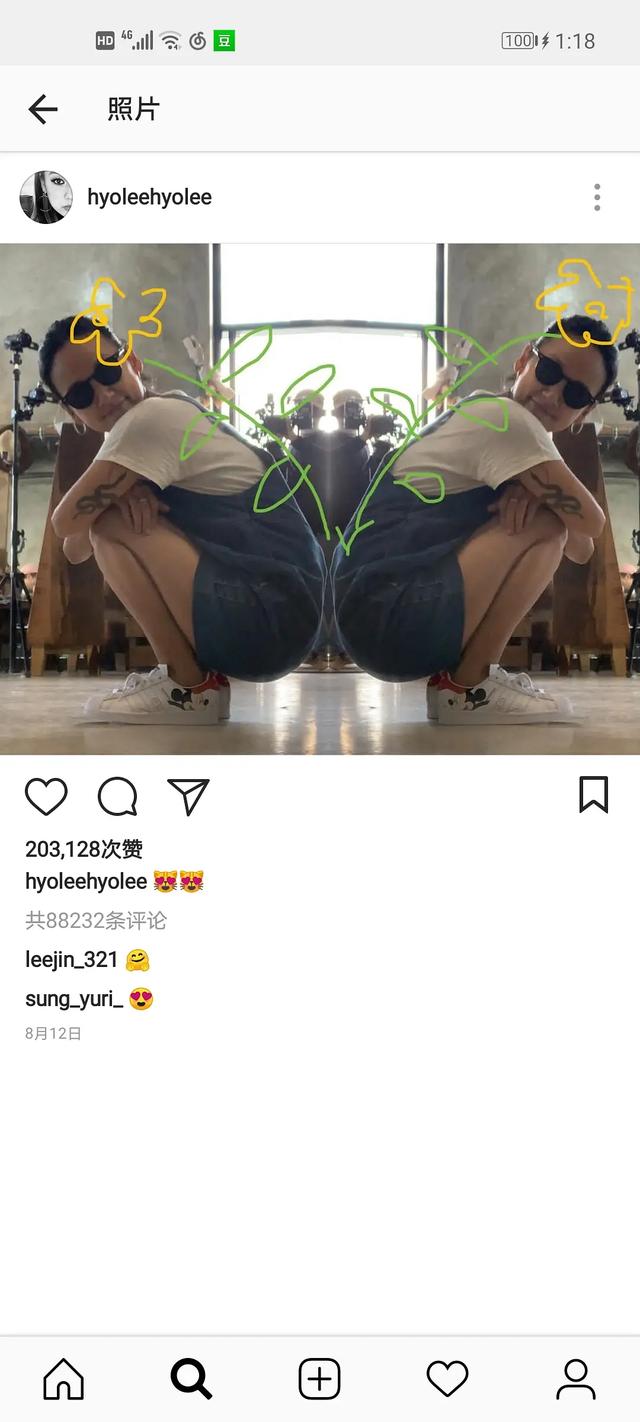Open hyoleehyolee username in post header
640x1422 pixels.
pyautogui.click(x=149, y=197)
